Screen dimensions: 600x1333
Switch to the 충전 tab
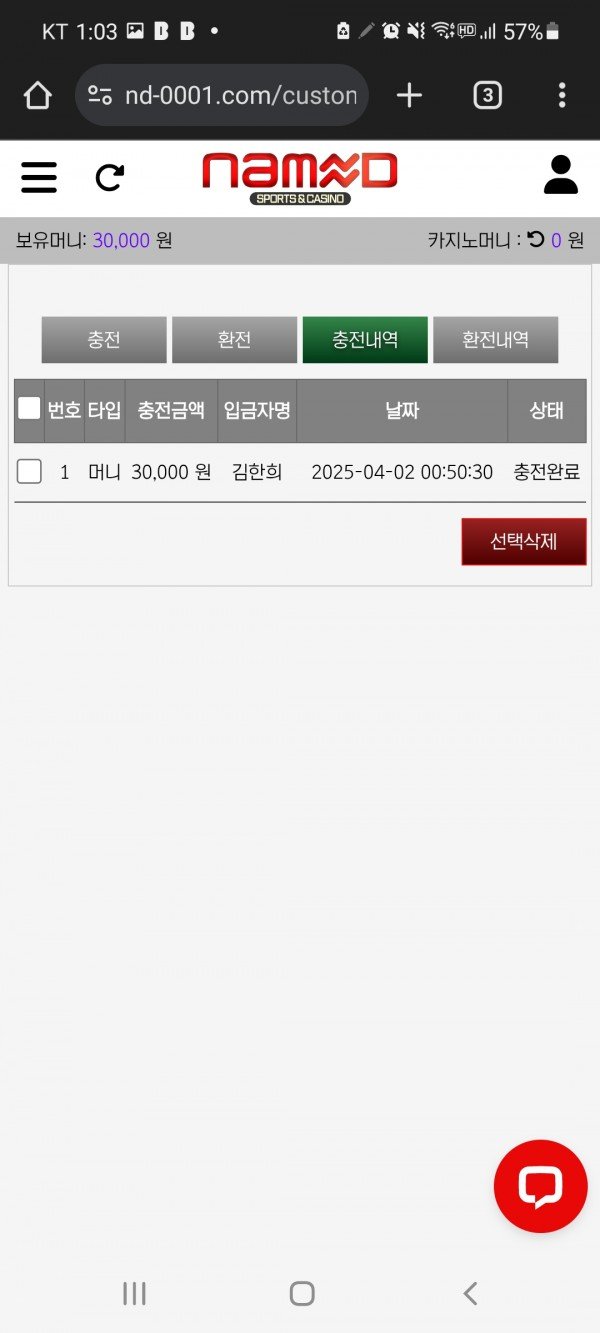pos(104,340)
